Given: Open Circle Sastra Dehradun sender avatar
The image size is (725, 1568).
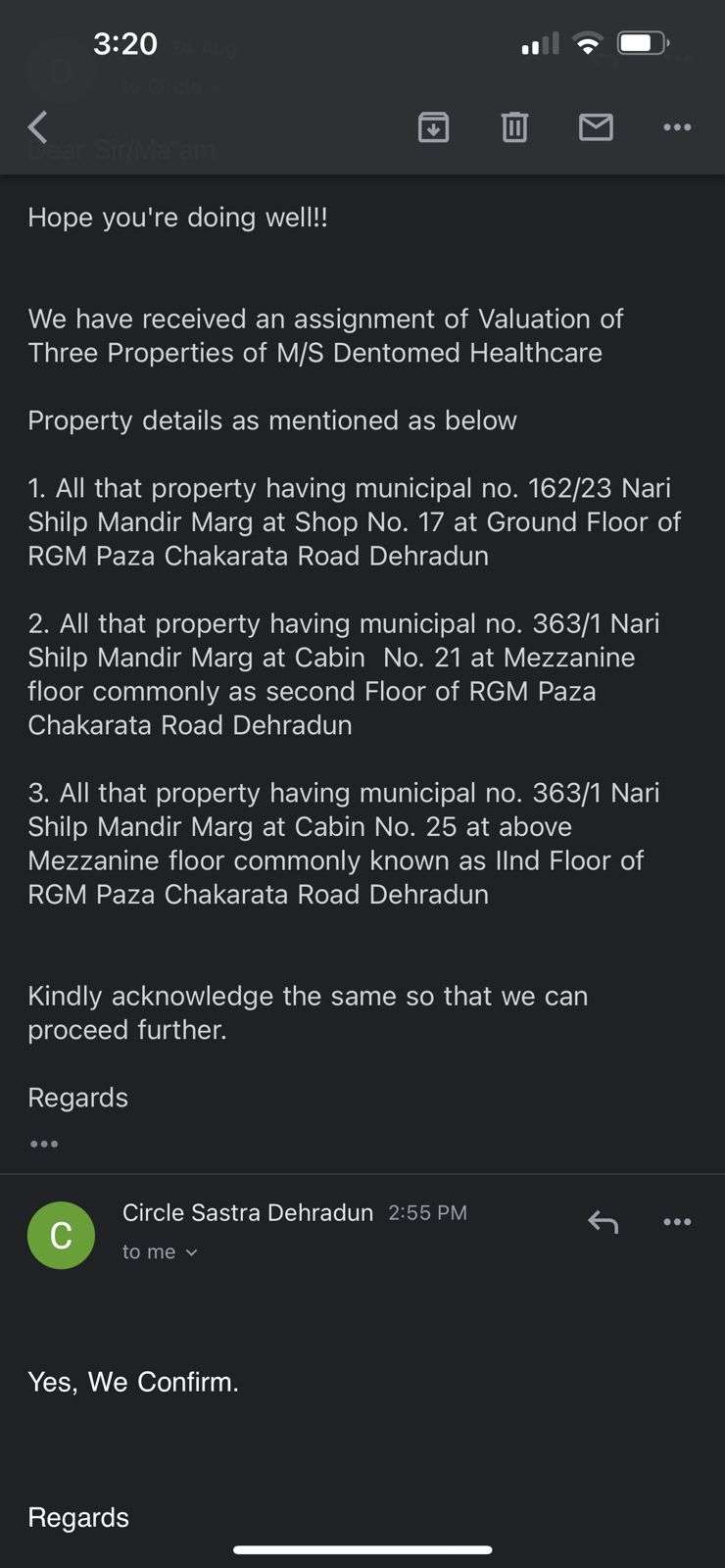Looking at the screenshot, I should tap(61, 1235).
